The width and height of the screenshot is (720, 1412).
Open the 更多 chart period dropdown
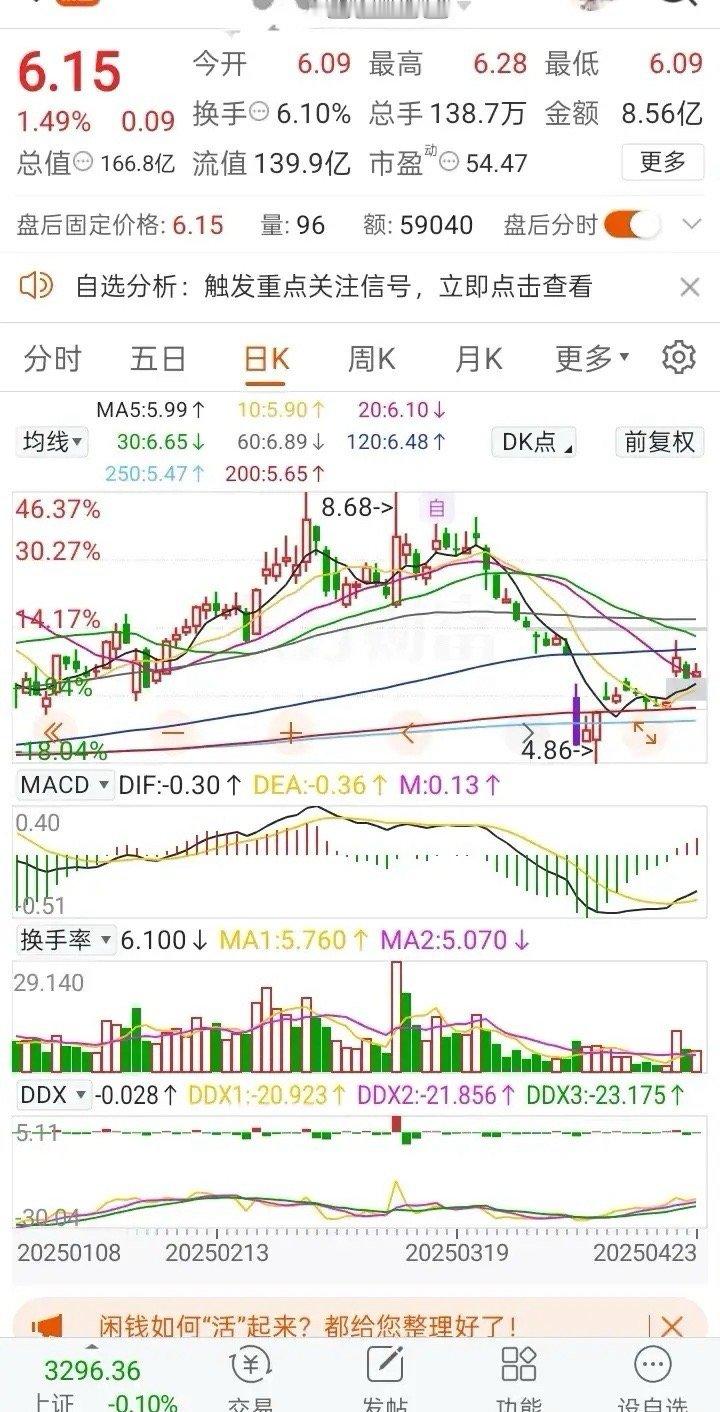coord(592,358)
